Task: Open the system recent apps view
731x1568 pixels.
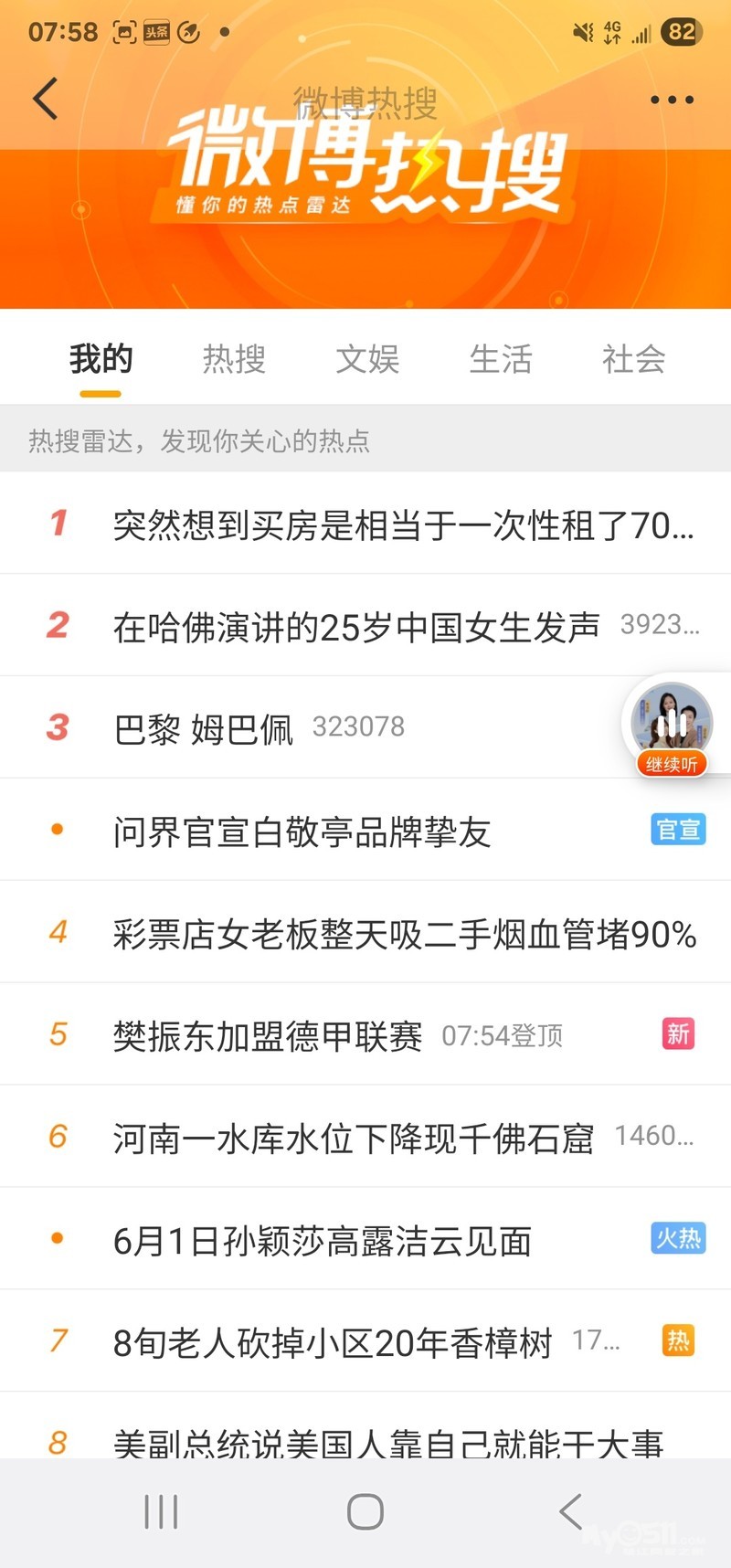Action: 161,1511
